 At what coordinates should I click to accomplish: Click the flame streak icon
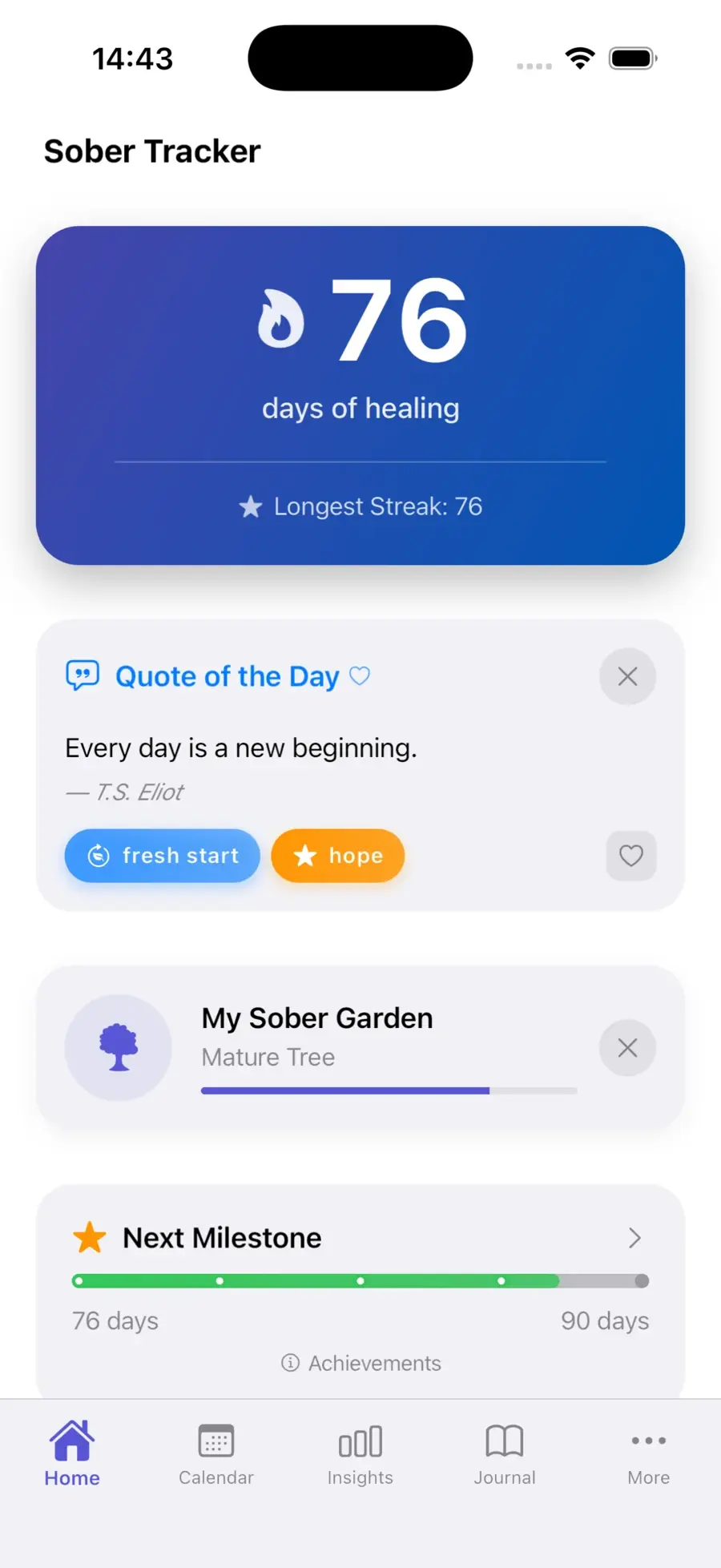pos(280,319)
